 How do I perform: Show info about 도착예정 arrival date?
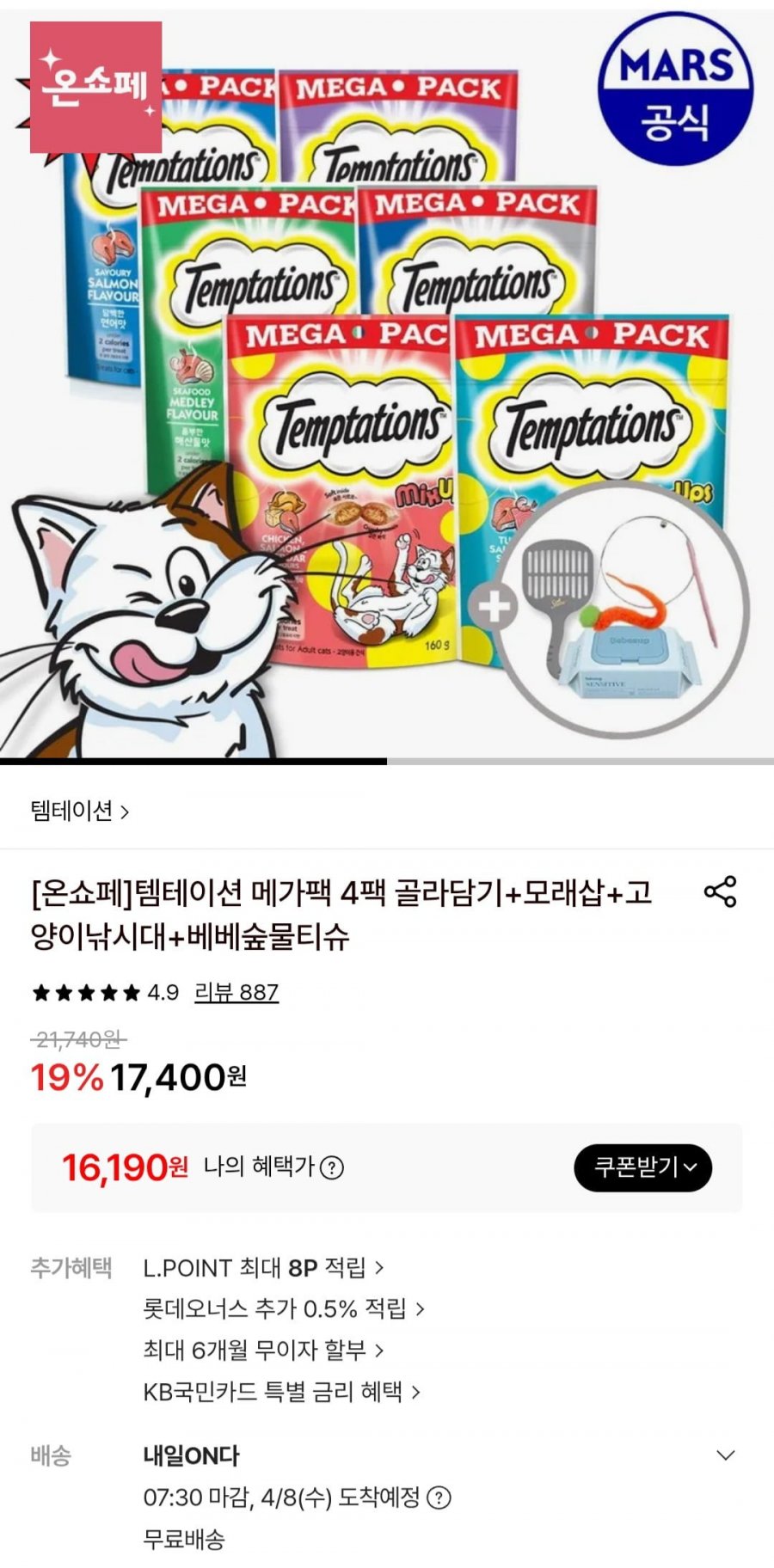439,1498
